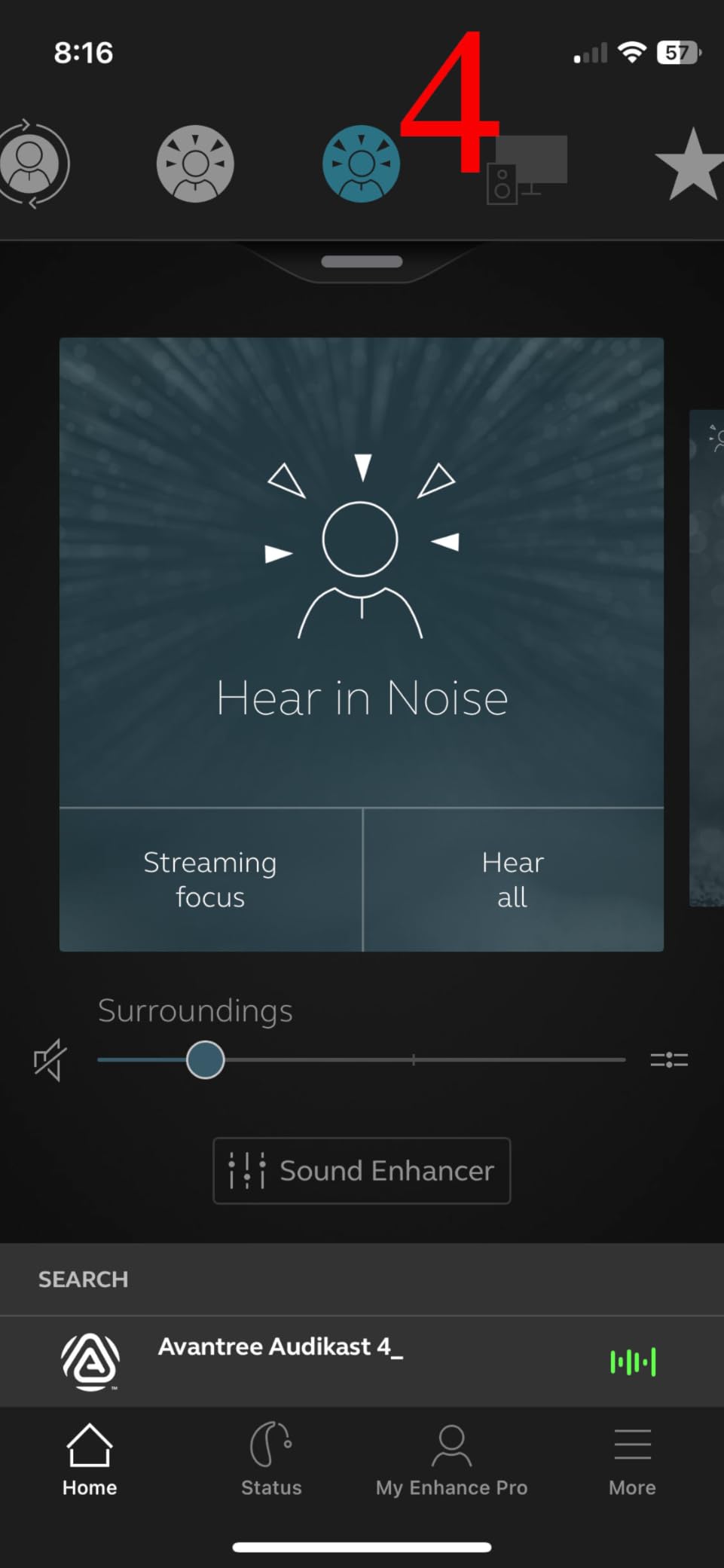Open the More menu tab
Image resolution: width=724 pixels, height=1568 pixels.
632,1460
